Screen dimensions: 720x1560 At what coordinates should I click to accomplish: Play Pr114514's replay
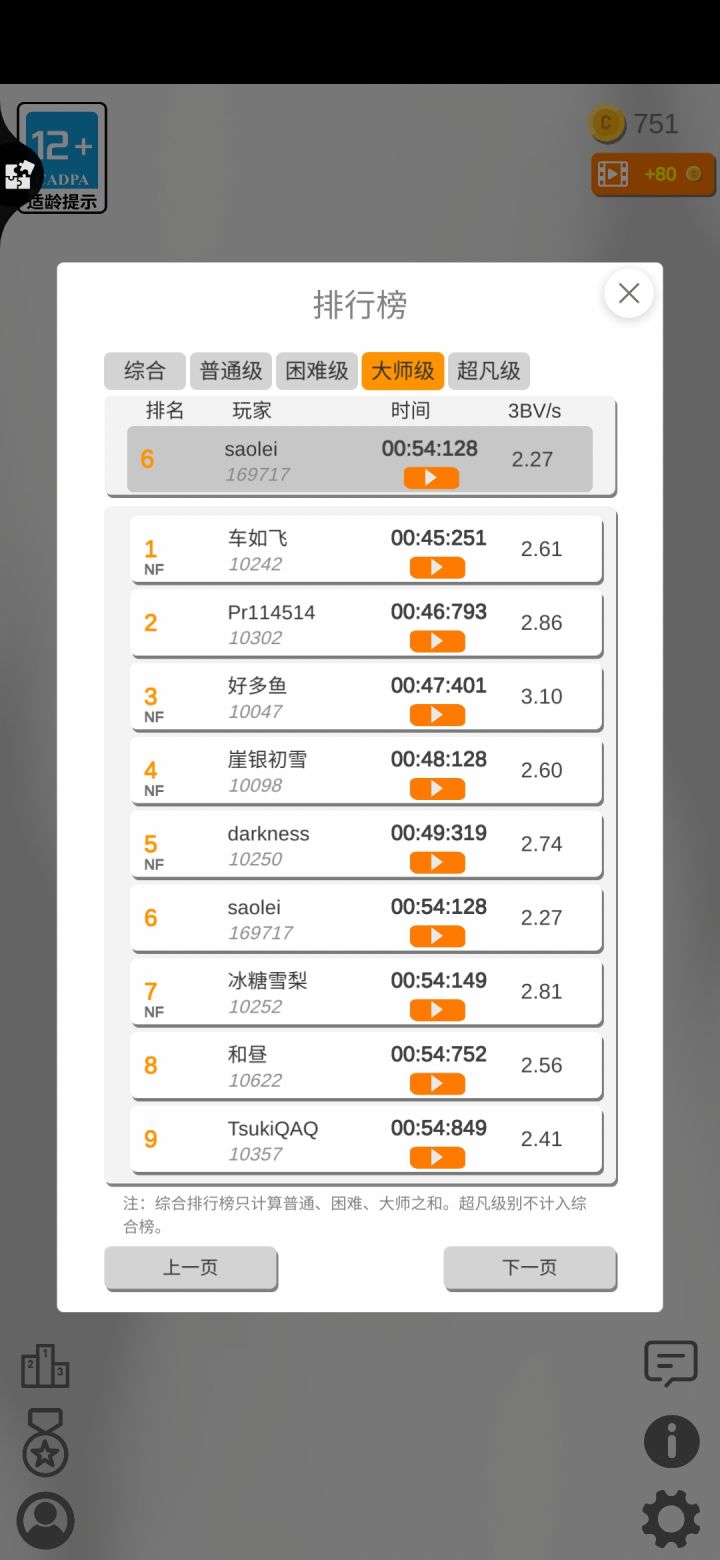point(437,642)
